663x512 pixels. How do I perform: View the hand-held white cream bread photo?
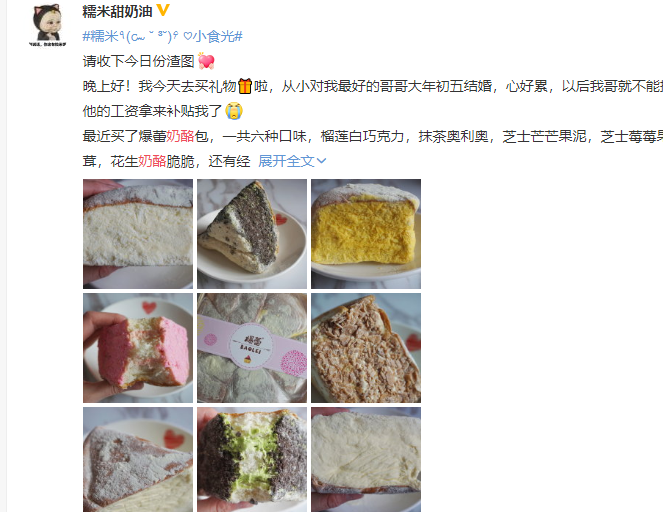coord(138,234)
